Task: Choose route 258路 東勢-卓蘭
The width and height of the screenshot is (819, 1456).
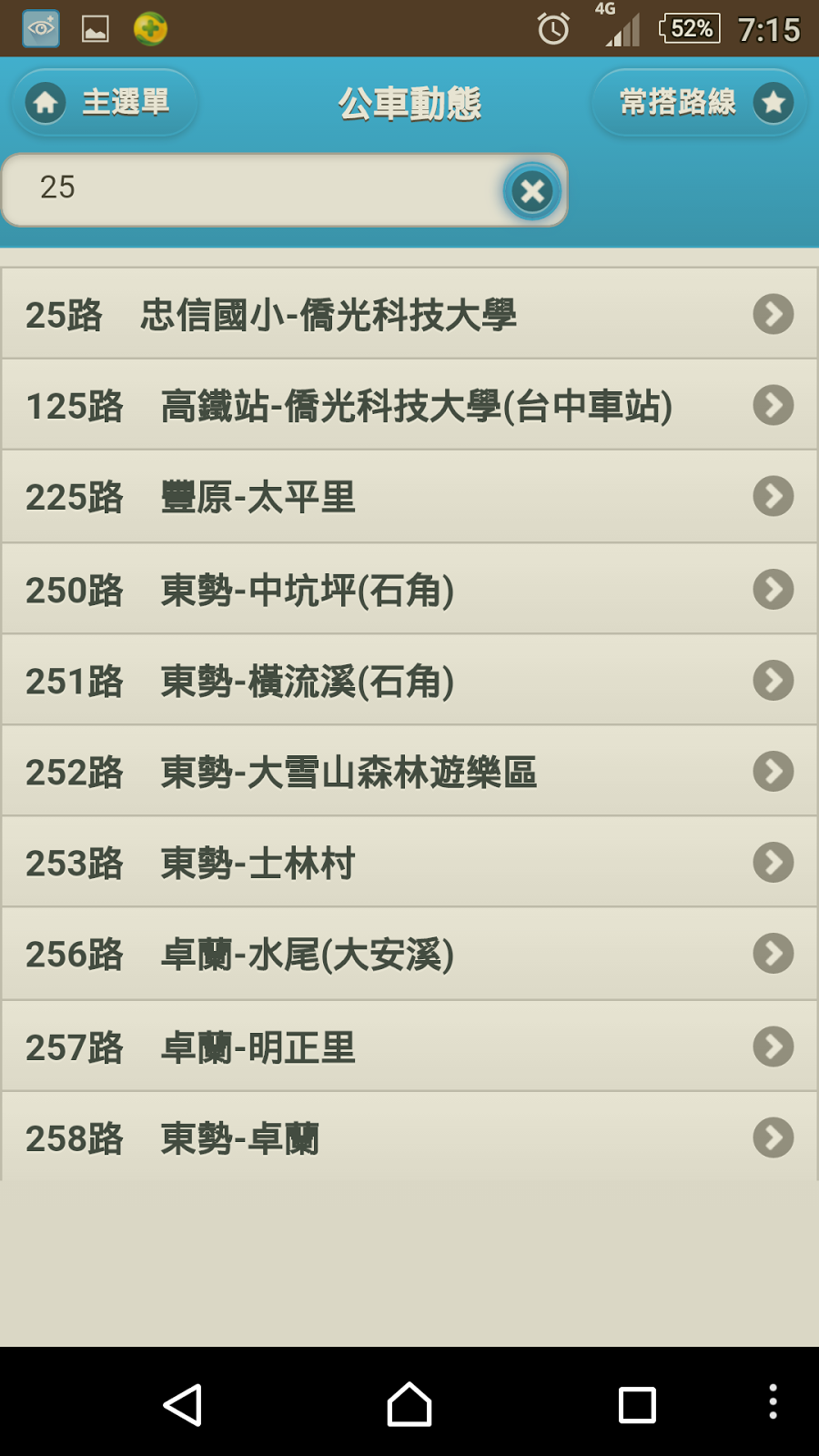Action: click(x=409, y=1137)
